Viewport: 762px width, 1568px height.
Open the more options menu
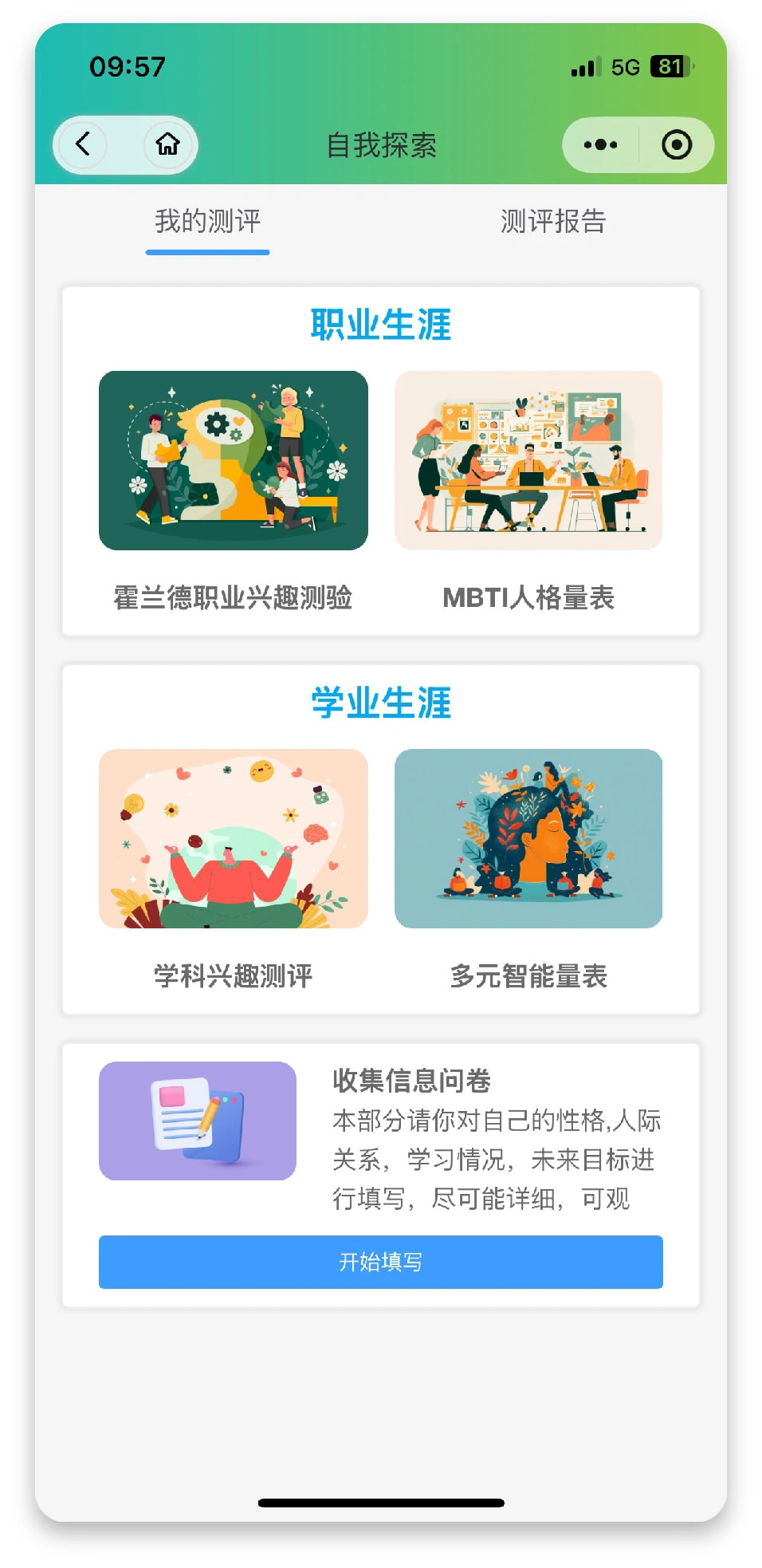[600, 145]
